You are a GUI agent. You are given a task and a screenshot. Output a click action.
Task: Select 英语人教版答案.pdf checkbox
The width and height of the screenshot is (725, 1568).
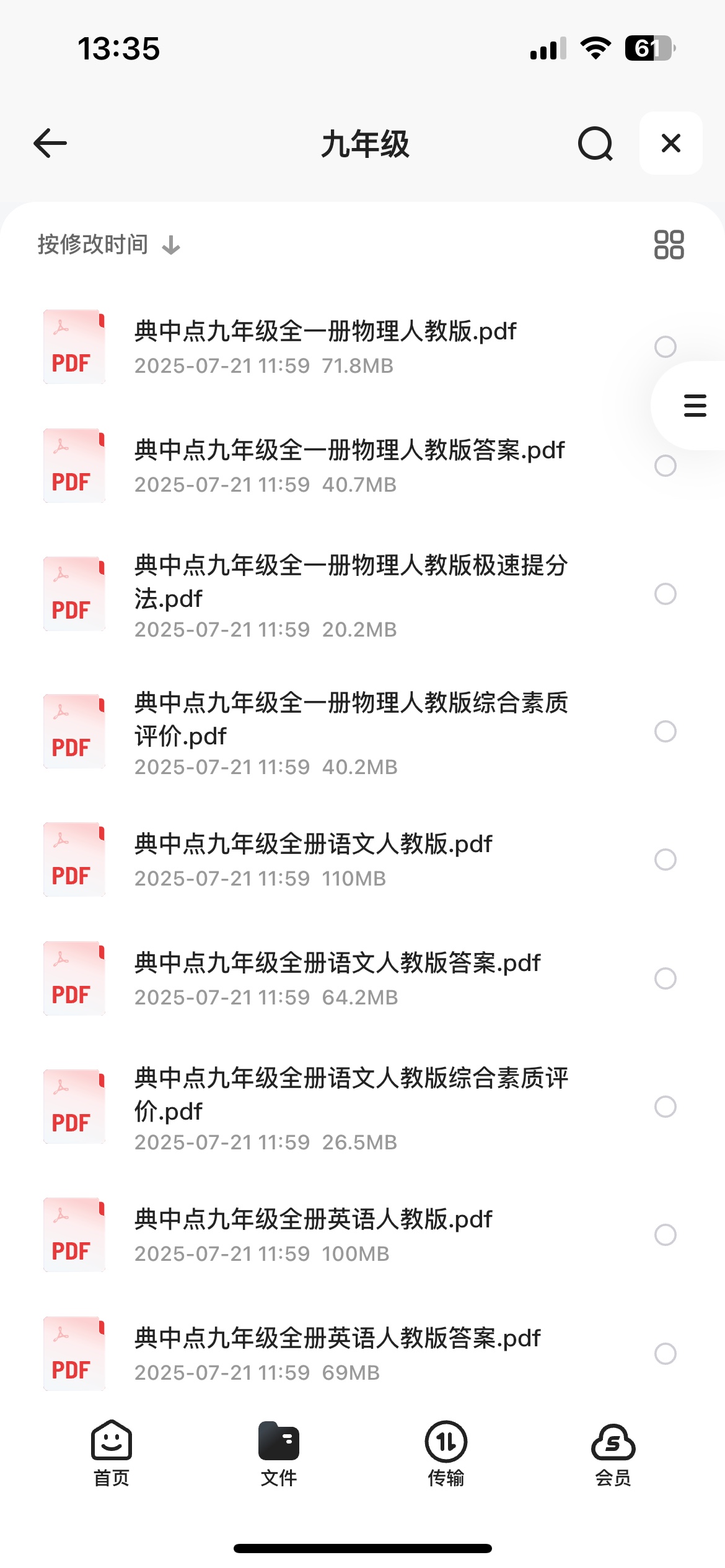(665, 1354)
